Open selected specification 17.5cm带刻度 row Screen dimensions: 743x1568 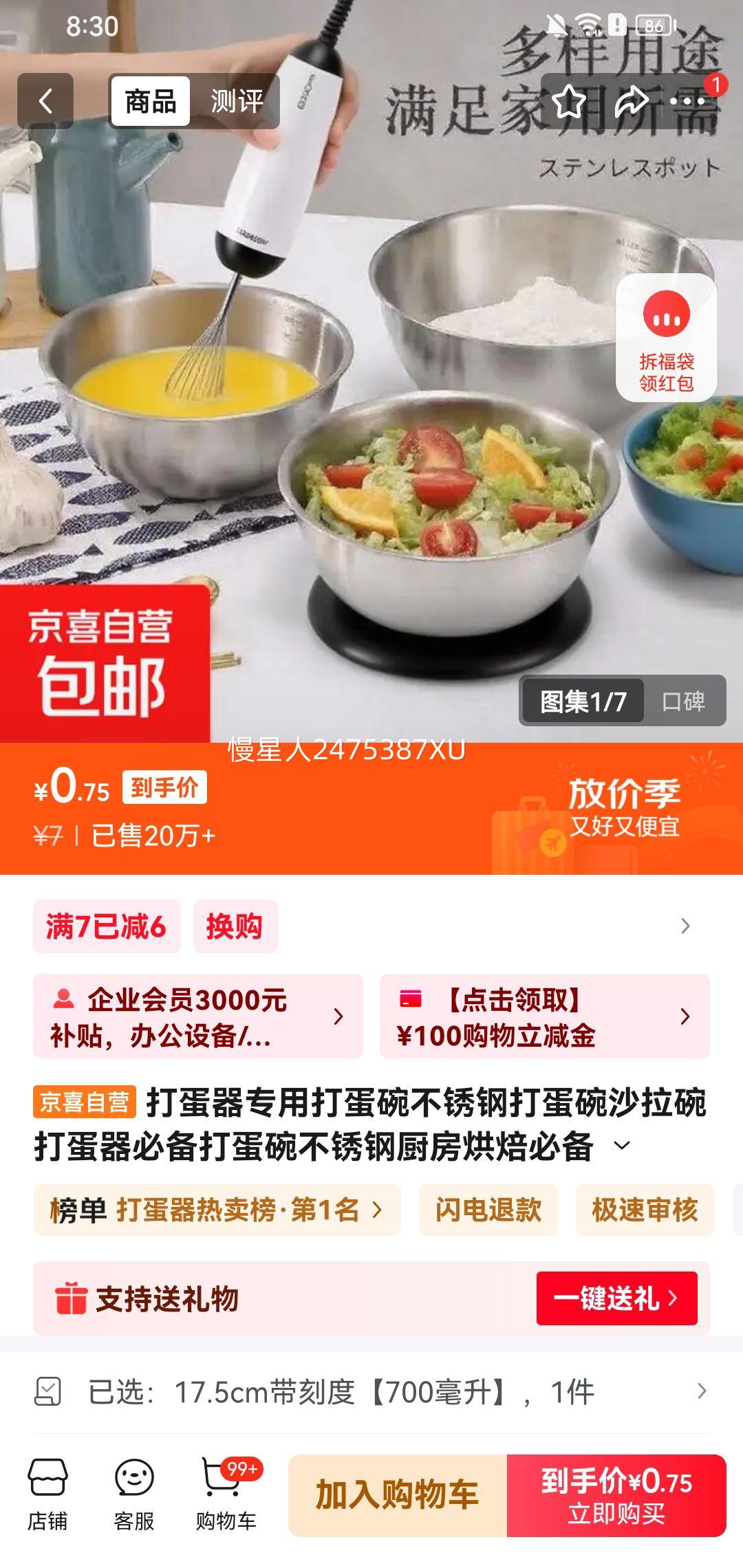[x=371, y=1392]
